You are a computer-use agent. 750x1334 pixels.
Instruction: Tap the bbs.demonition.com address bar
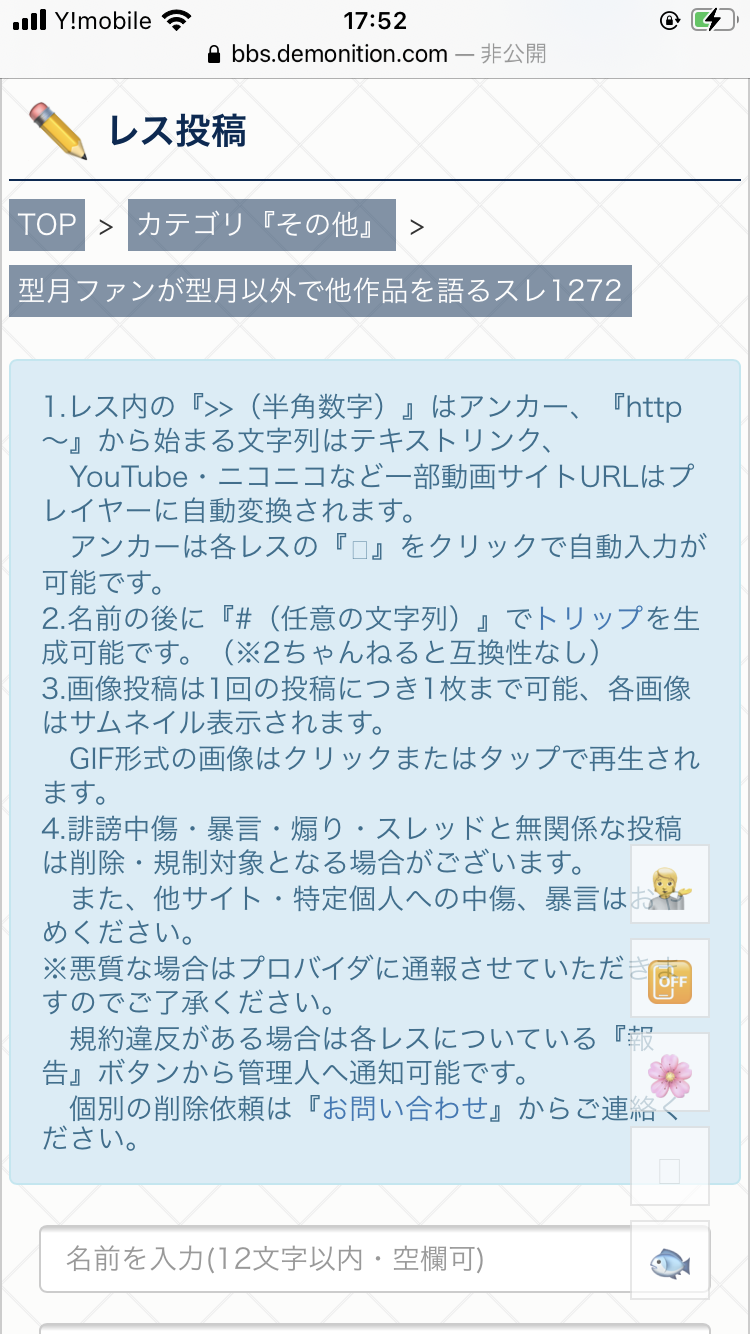click(x=375, y=54)
